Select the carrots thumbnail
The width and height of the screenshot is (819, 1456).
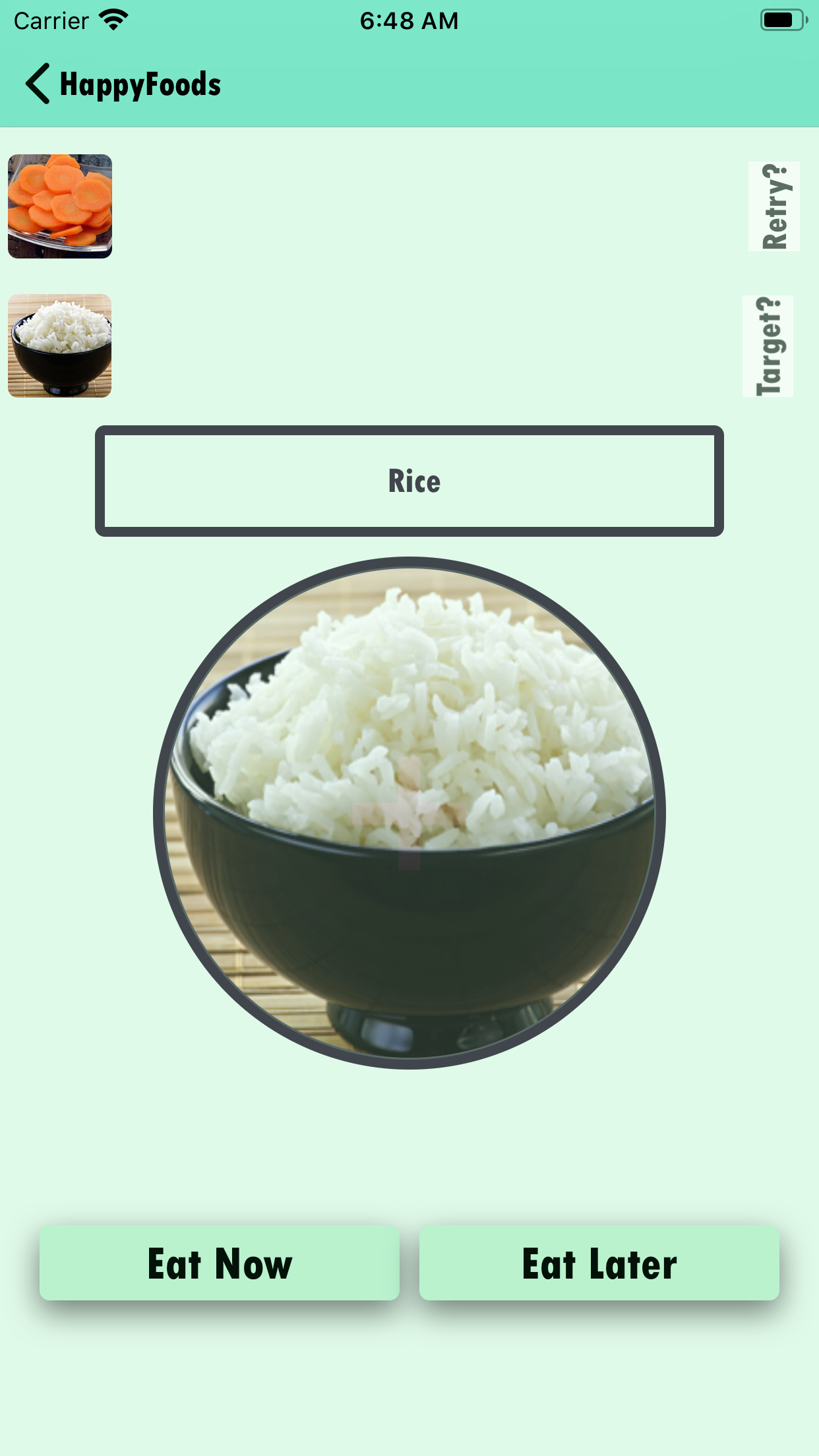(60, 206)
